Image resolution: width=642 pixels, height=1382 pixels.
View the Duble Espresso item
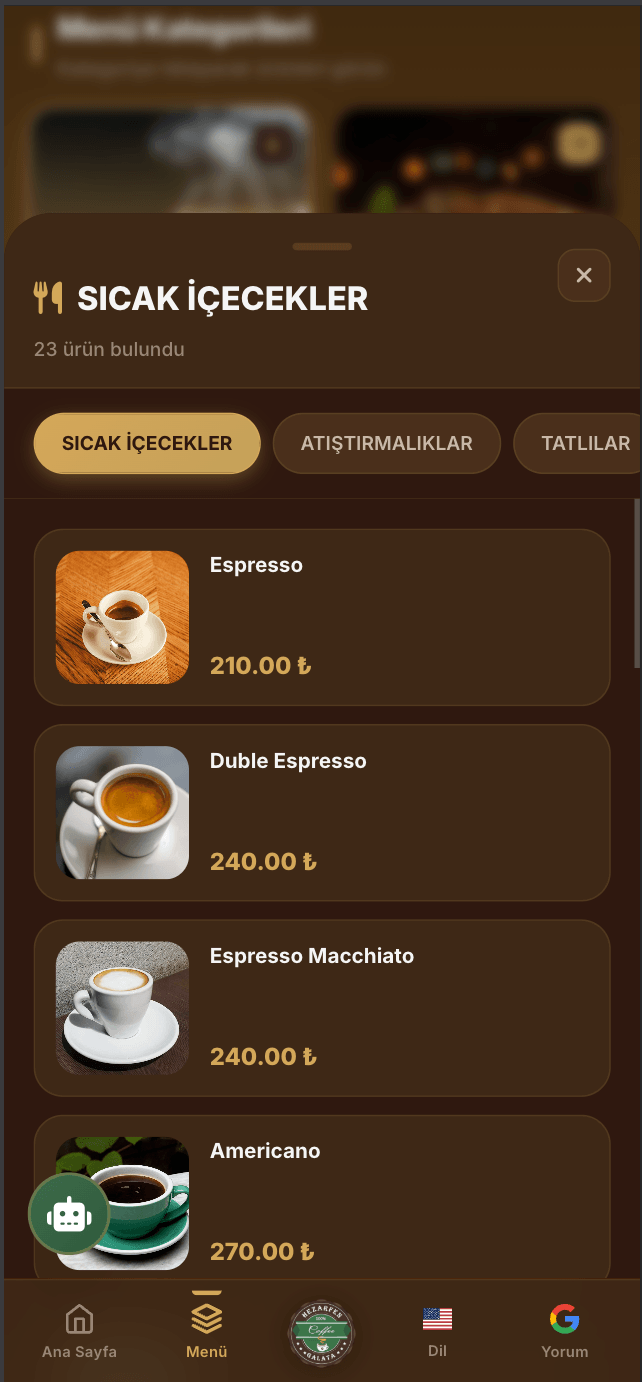click(322, 812)
